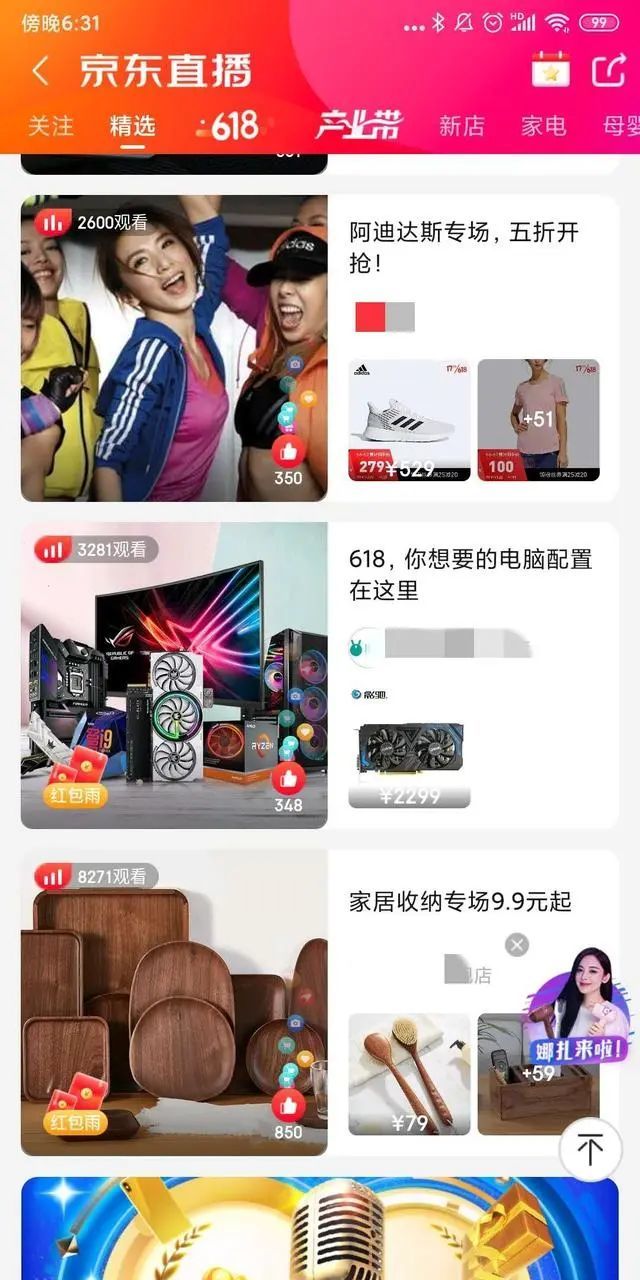
Task: Select the 精选 tab
Action: click(x=133, y=126)
